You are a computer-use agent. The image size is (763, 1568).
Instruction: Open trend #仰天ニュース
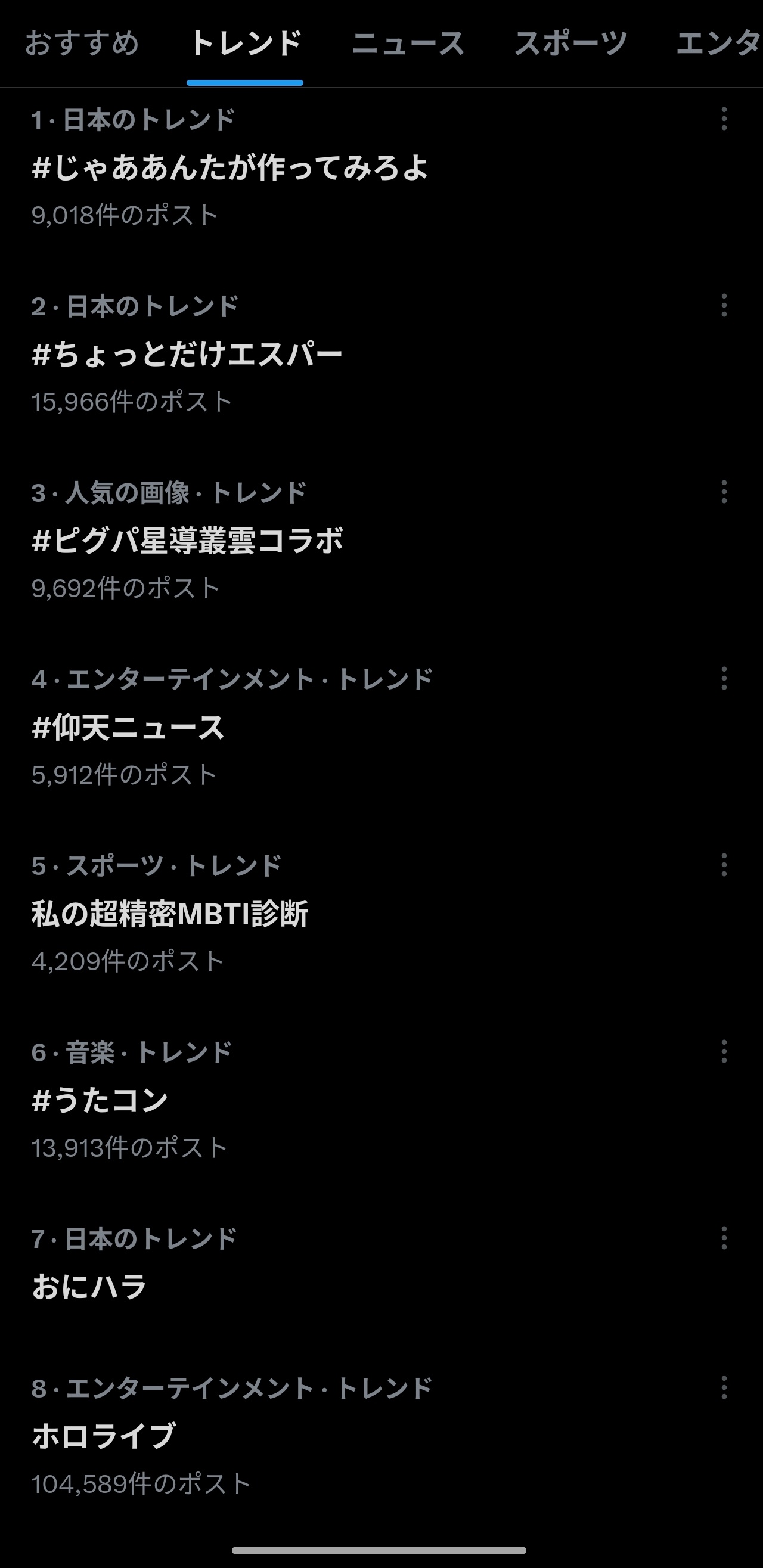click(129, 728)
